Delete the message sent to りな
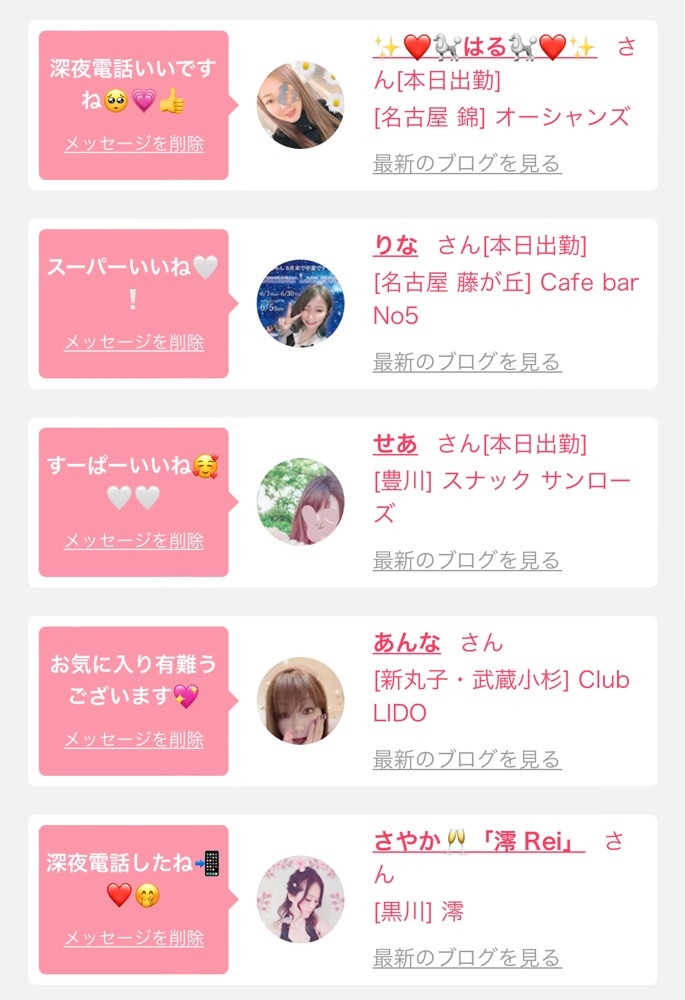685x1000 pixels. point(134,342)
